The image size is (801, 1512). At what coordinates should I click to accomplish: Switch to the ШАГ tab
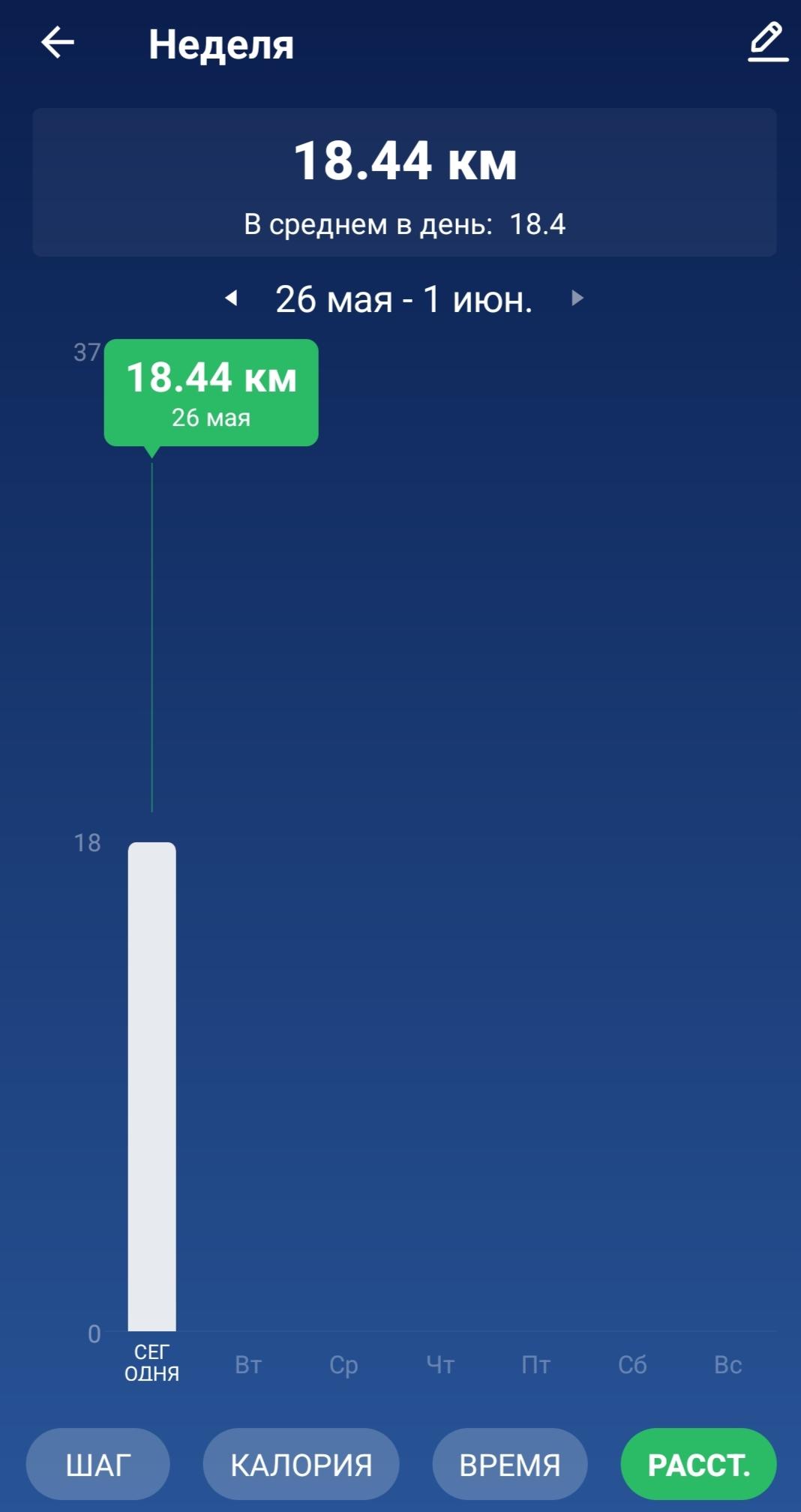pos(98,1464)
